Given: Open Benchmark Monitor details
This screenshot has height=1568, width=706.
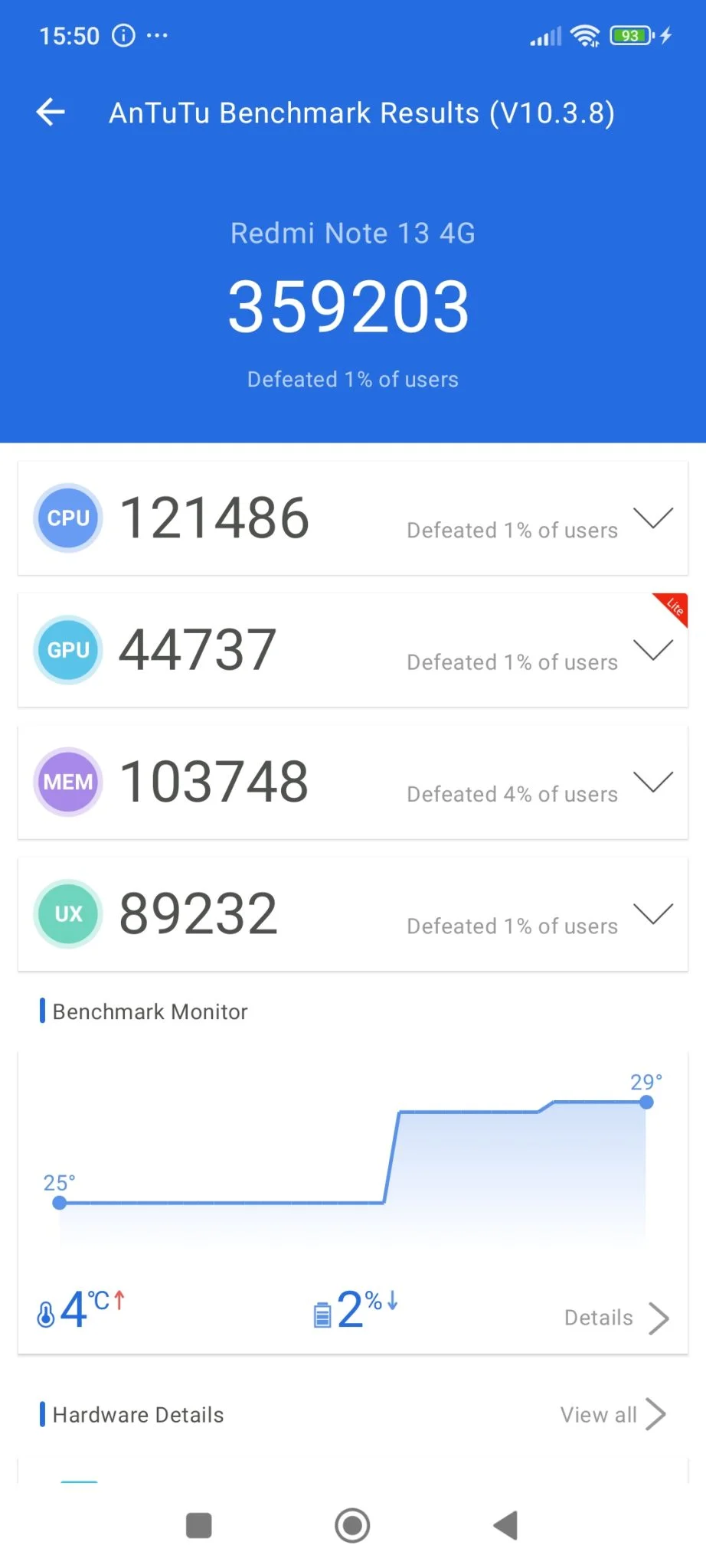Looking at the screenshot, I should pyautogui.click(x=616, y=1318).
